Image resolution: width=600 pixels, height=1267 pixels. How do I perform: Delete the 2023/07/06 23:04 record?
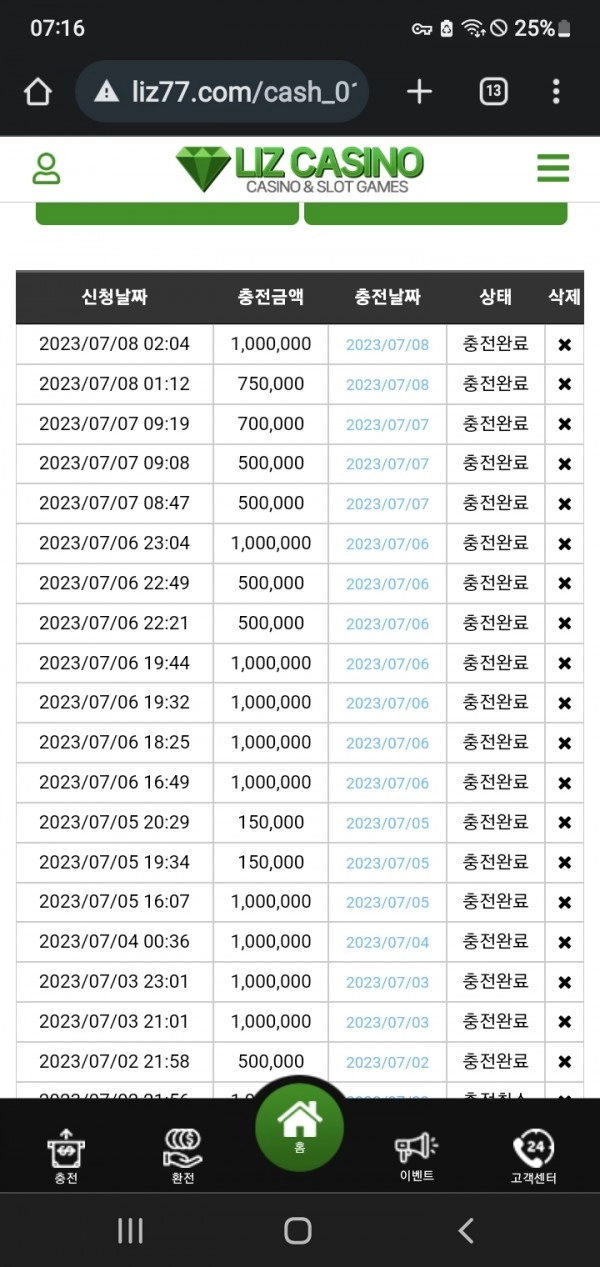pyautogui.click(x=564, y=544)
